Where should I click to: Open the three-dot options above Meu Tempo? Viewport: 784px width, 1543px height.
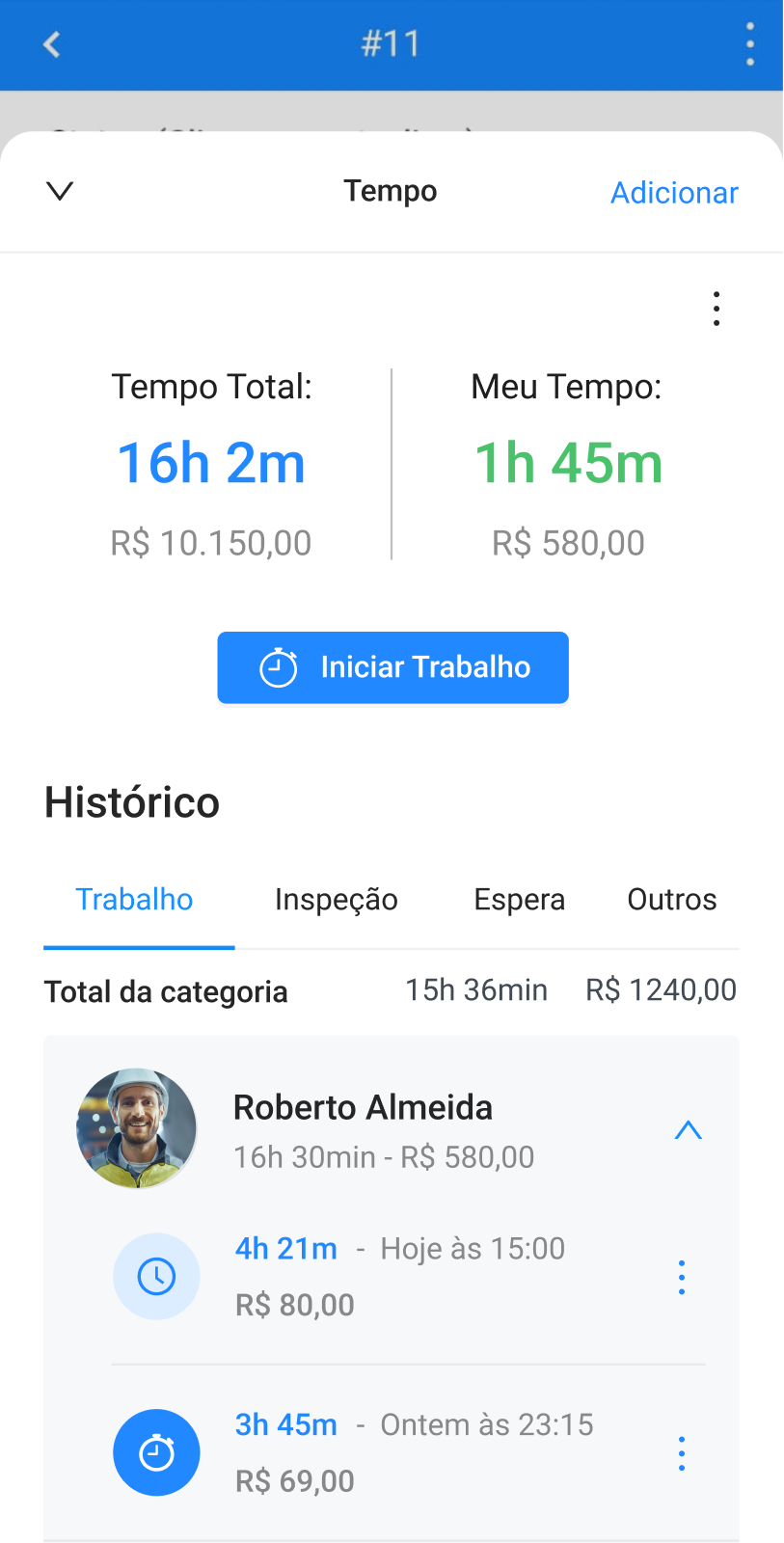pyautogui.click(x=716, y=309)
